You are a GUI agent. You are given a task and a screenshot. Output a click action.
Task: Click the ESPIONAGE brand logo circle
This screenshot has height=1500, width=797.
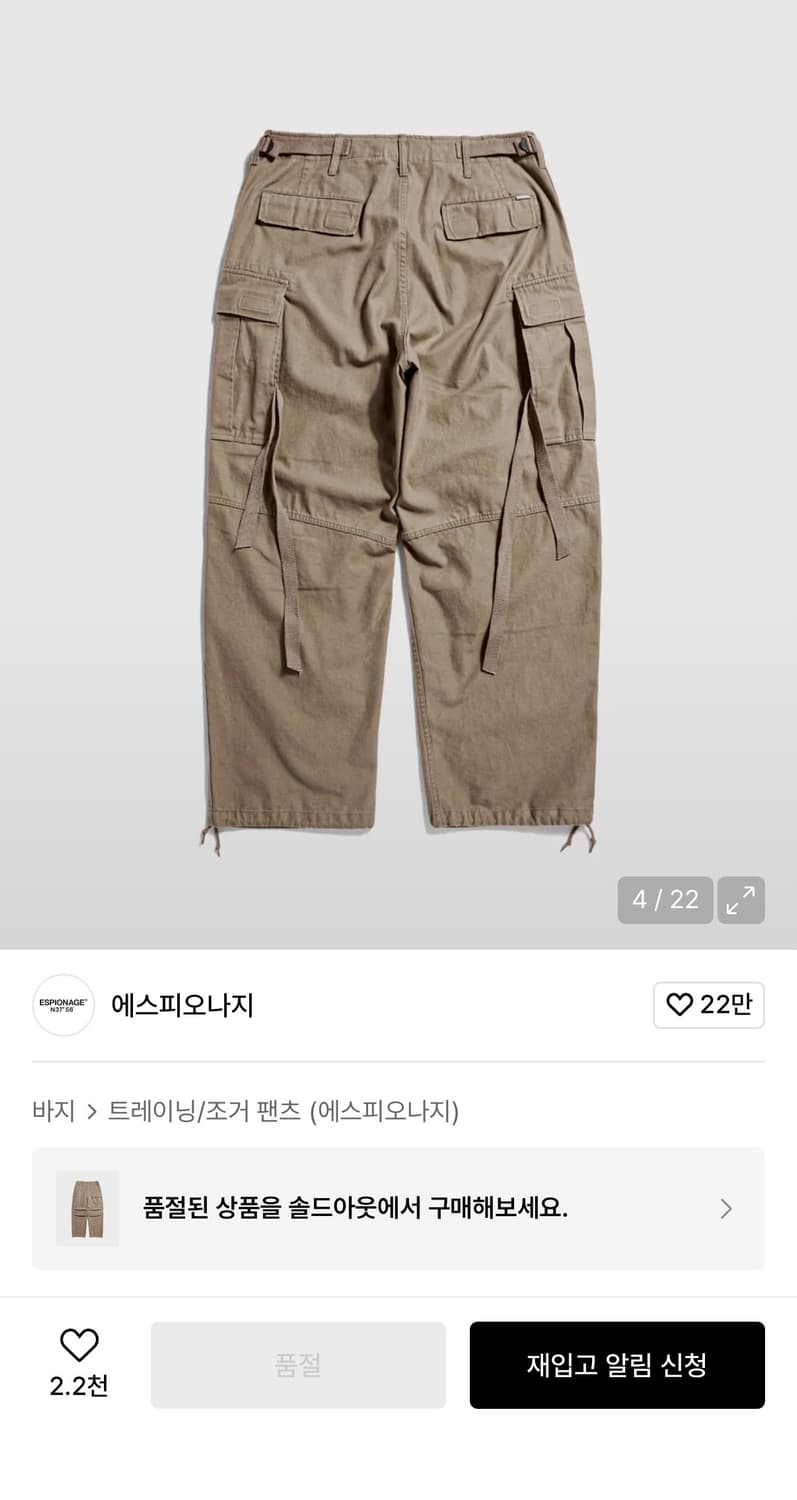[63, 1005]
